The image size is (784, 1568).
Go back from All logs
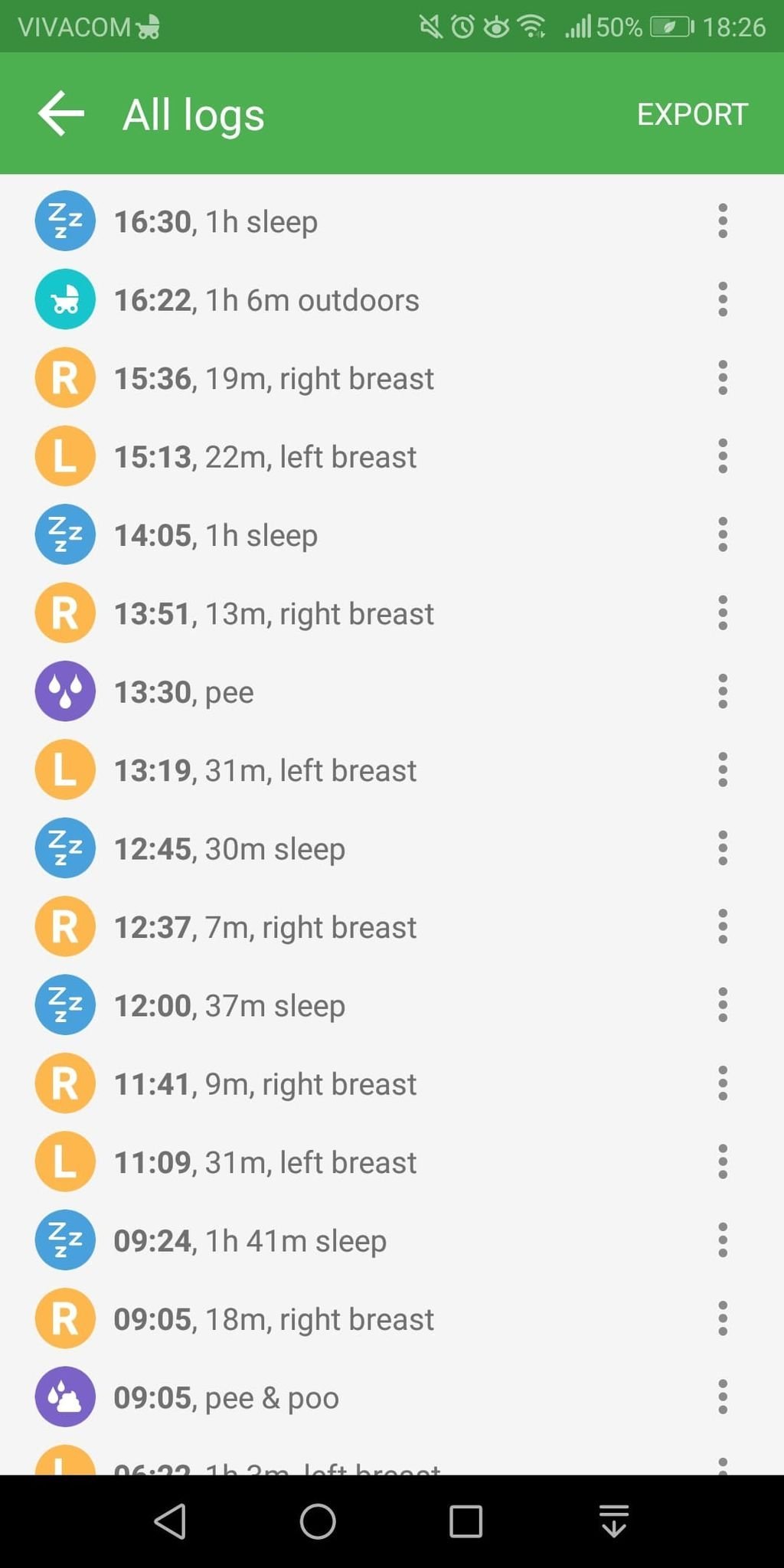click(x=61, y=114)
